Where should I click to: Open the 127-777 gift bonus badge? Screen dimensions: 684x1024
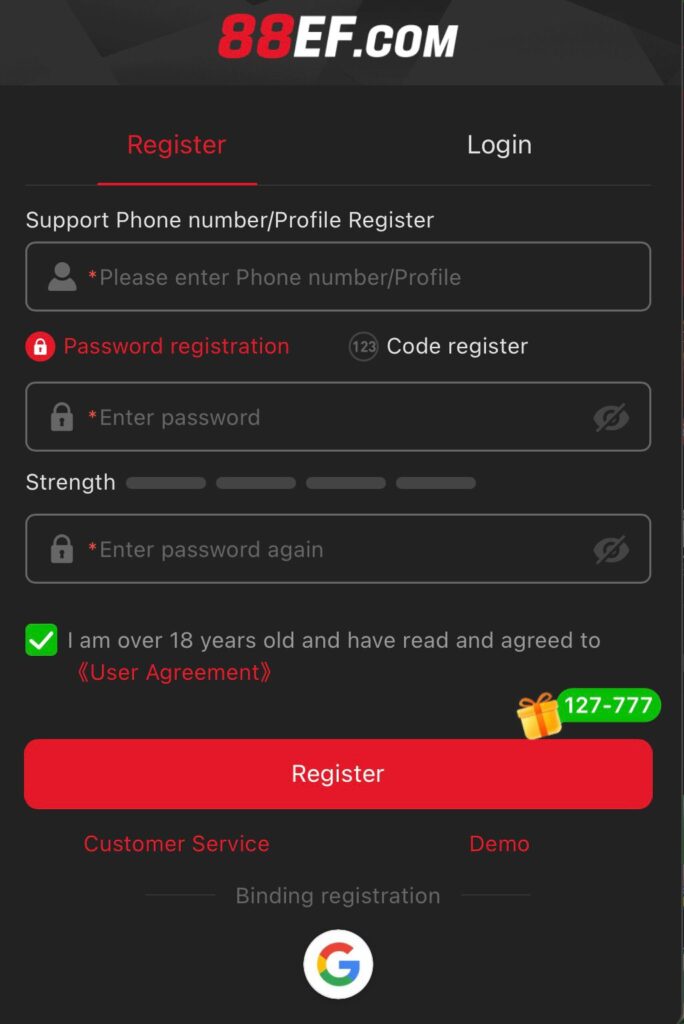[590, 711]
